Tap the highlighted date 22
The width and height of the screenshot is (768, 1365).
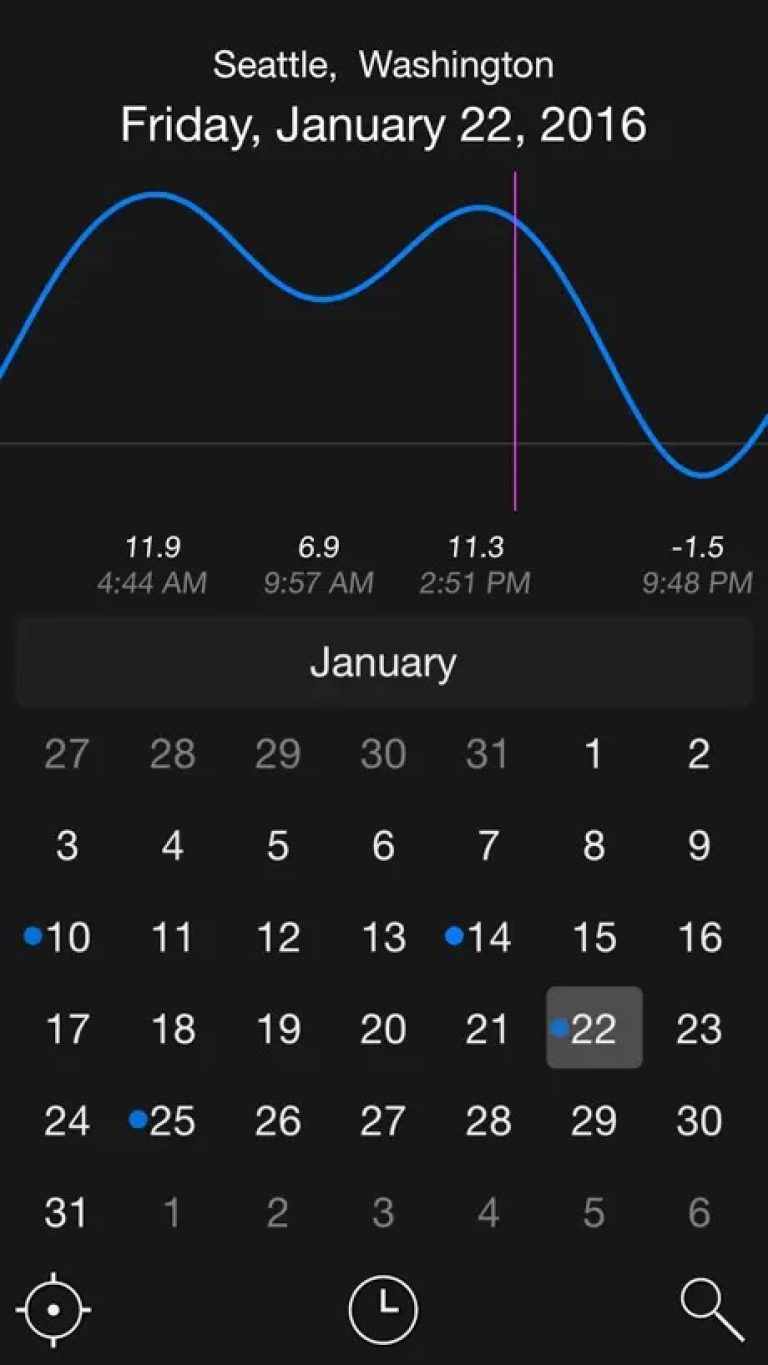[x=594, y=1029]
